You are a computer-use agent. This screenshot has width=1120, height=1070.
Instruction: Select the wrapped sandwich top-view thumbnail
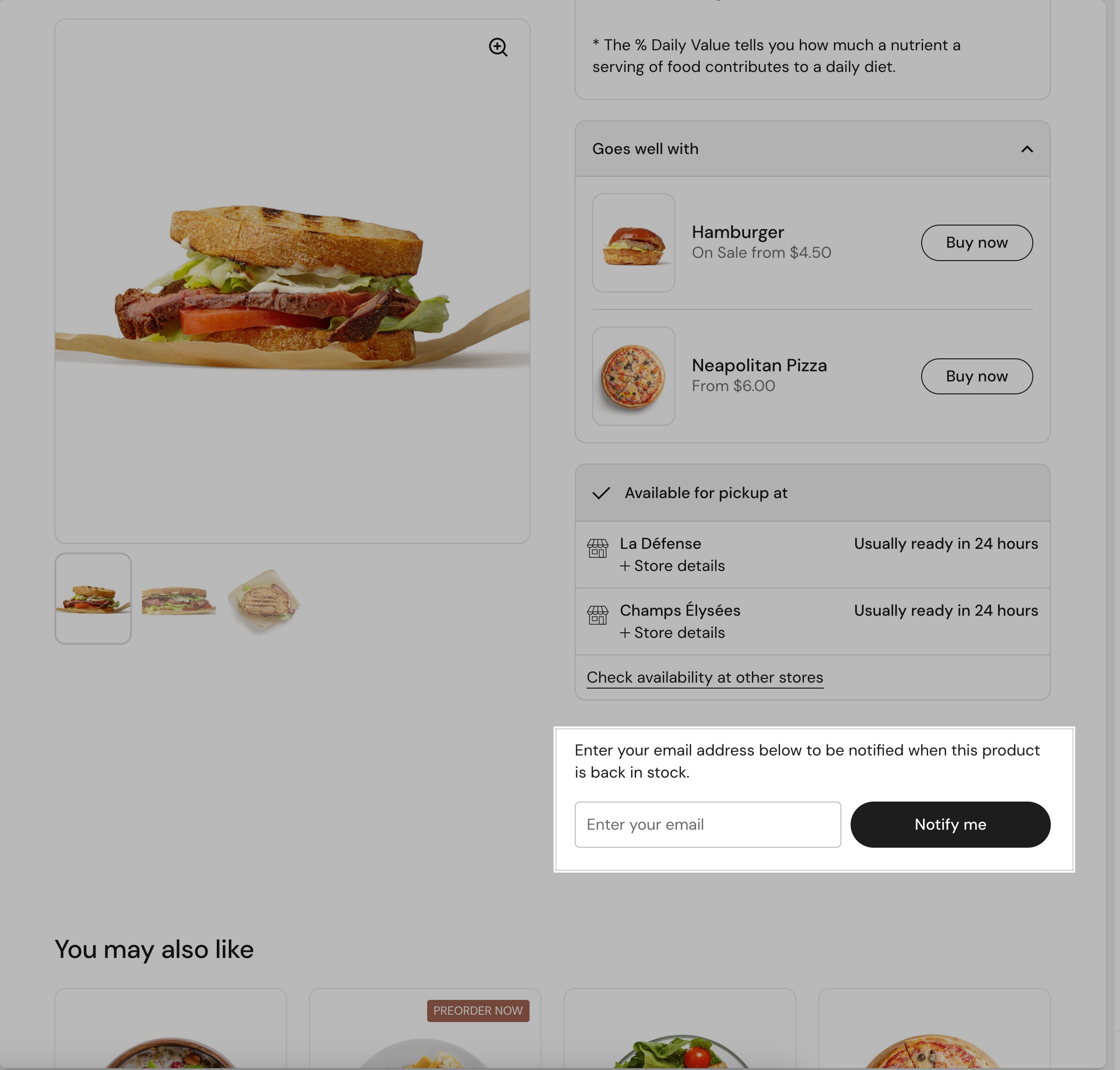[x=264, y=600]
